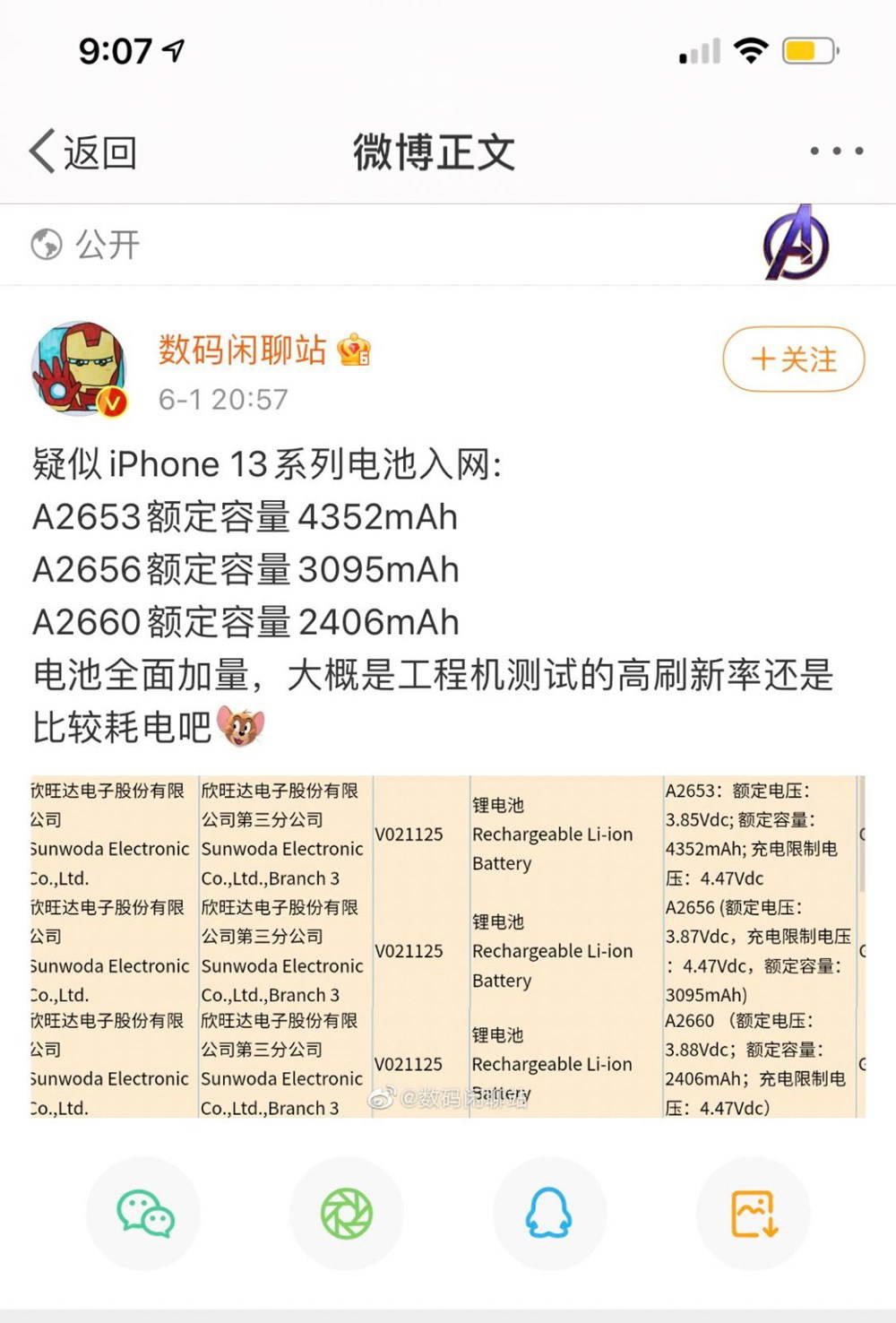Open the username 数码闲聊站
Image resolution: width=896 pixels, height=1323 pixels.
pos(242,350)
